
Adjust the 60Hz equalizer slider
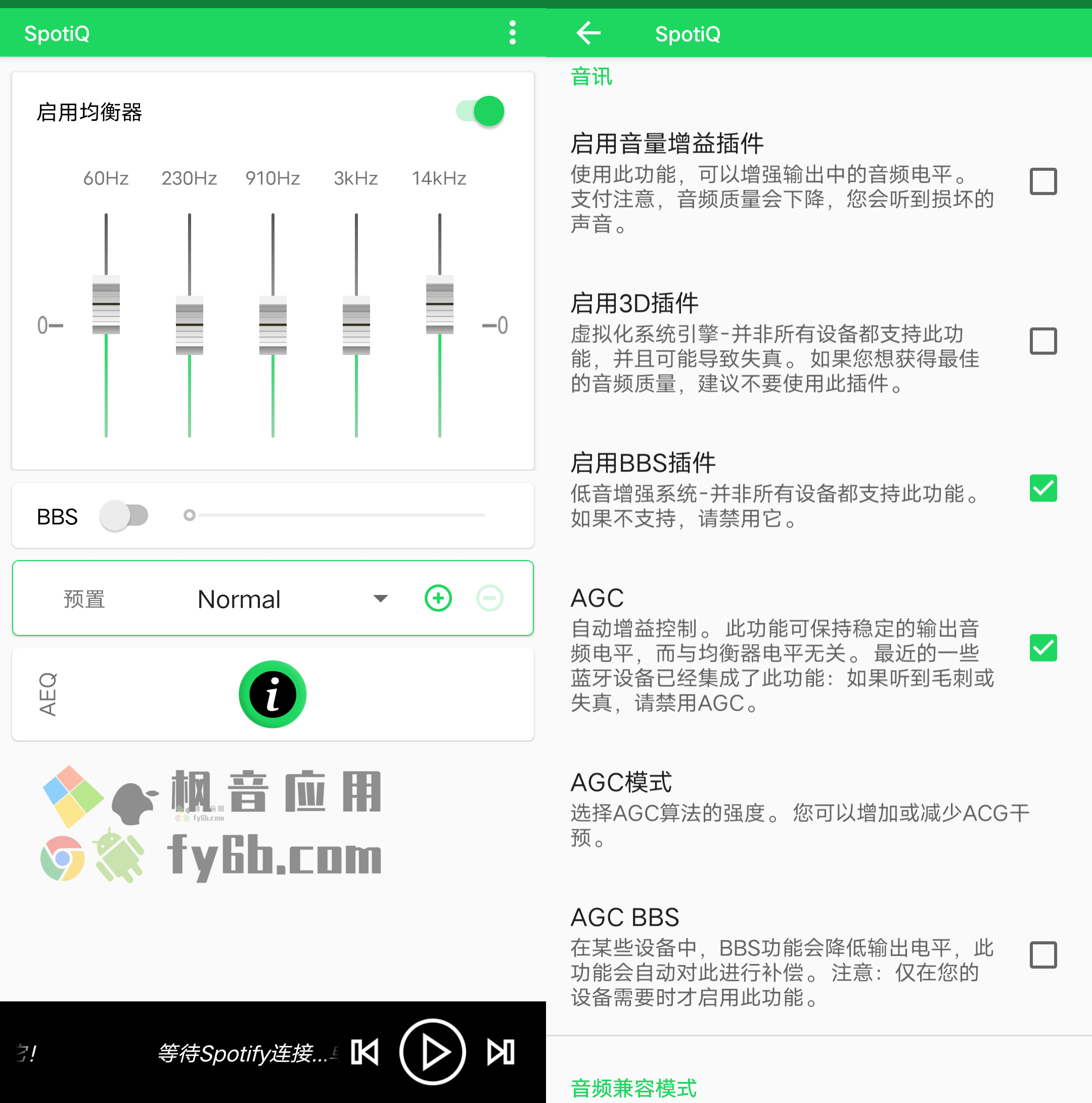coord(106,305)
